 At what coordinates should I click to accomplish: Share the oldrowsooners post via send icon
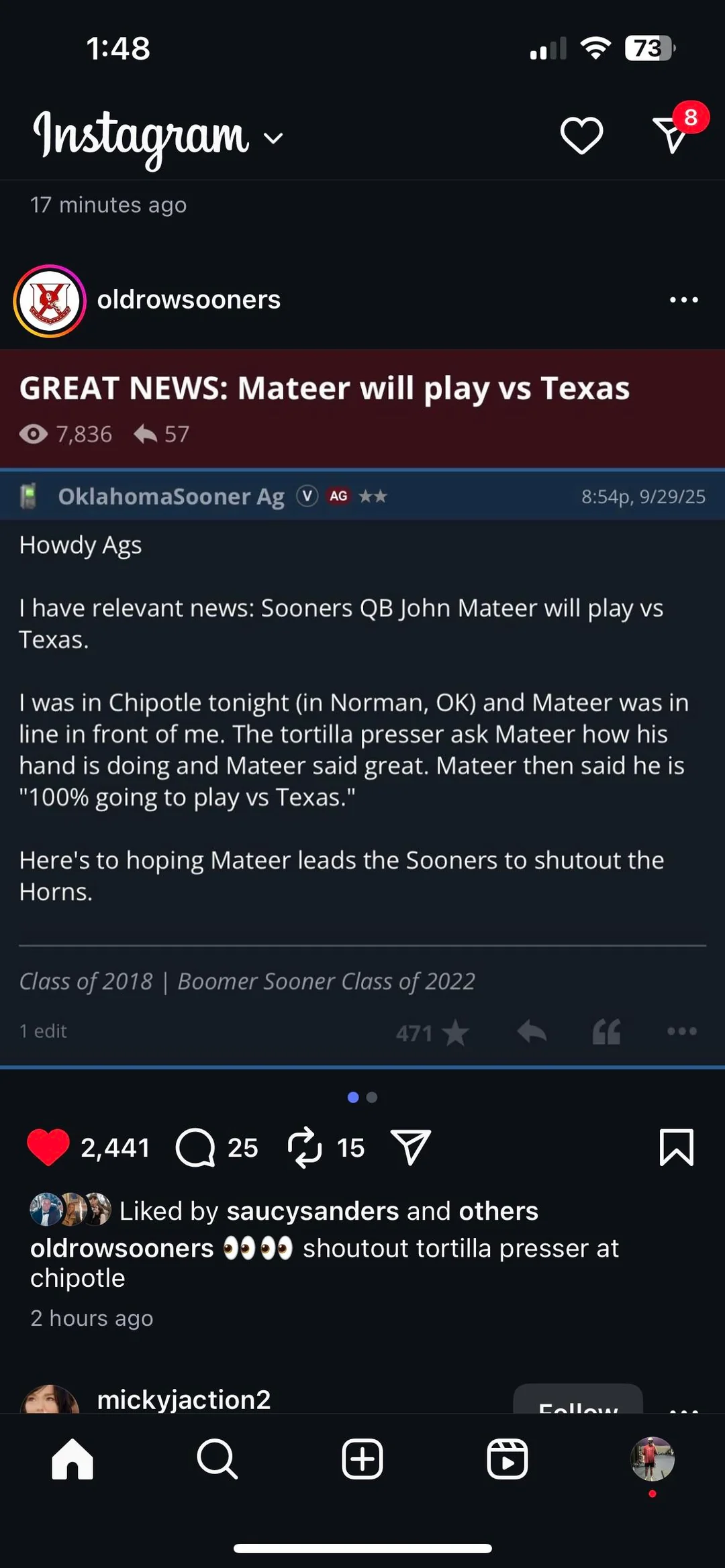(x=410, y=1147)
